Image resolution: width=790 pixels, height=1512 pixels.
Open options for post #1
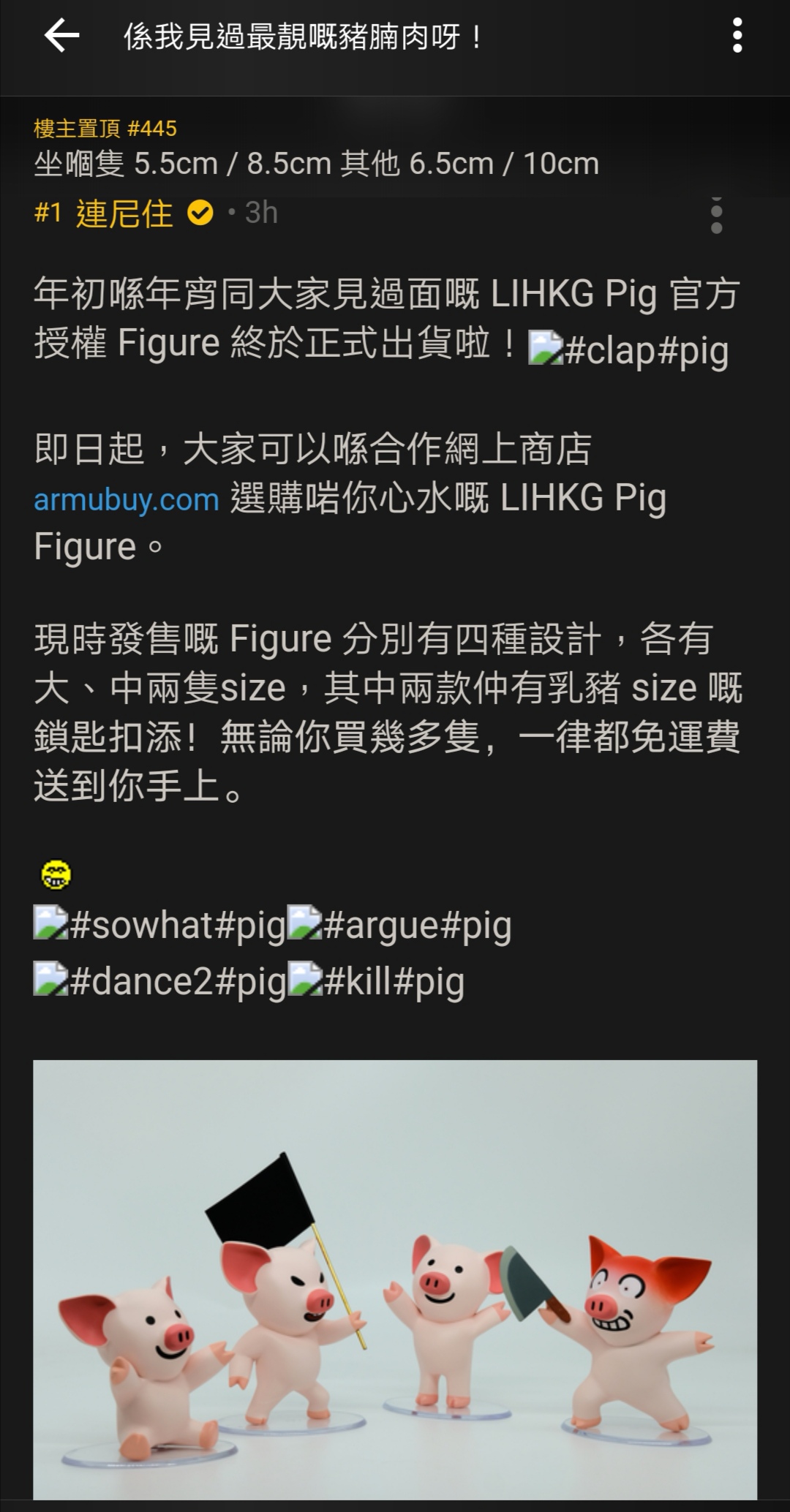pyautogui.click(x=716, y=216)
